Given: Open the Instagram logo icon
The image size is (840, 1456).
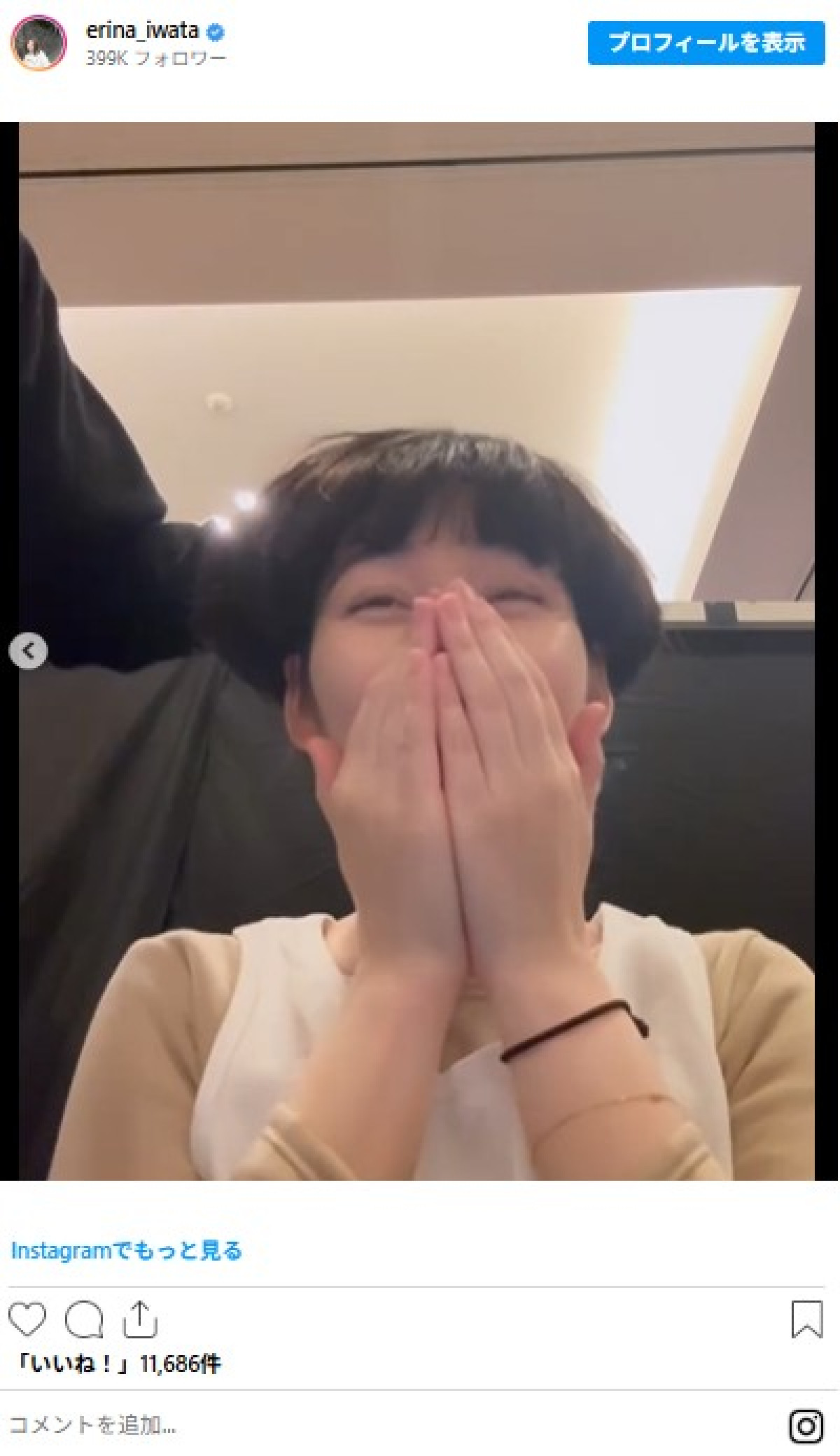Looking at the screenshot, I should click(806, 1426).
